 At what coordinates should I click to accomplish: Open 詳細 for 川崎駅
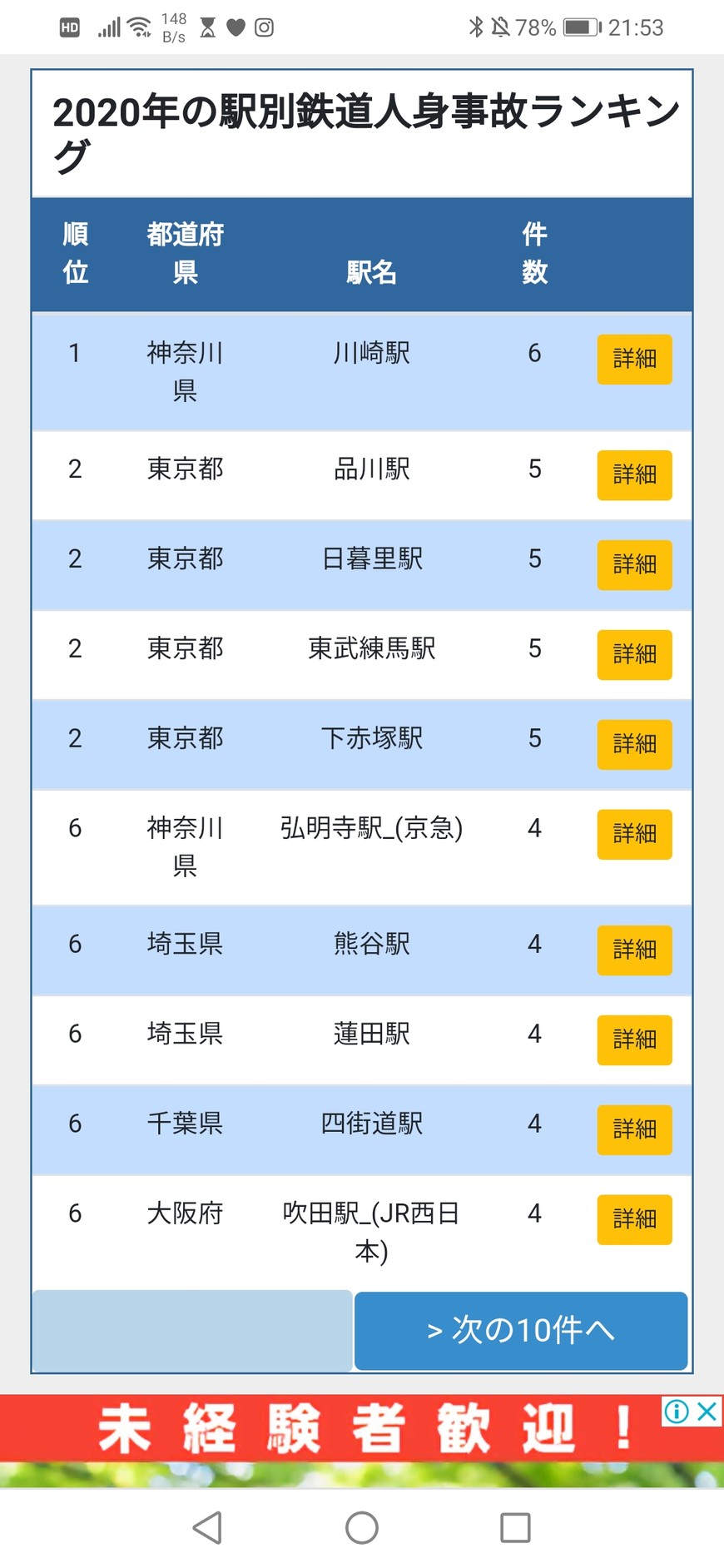pyautogui.click(x=634, y=359)
